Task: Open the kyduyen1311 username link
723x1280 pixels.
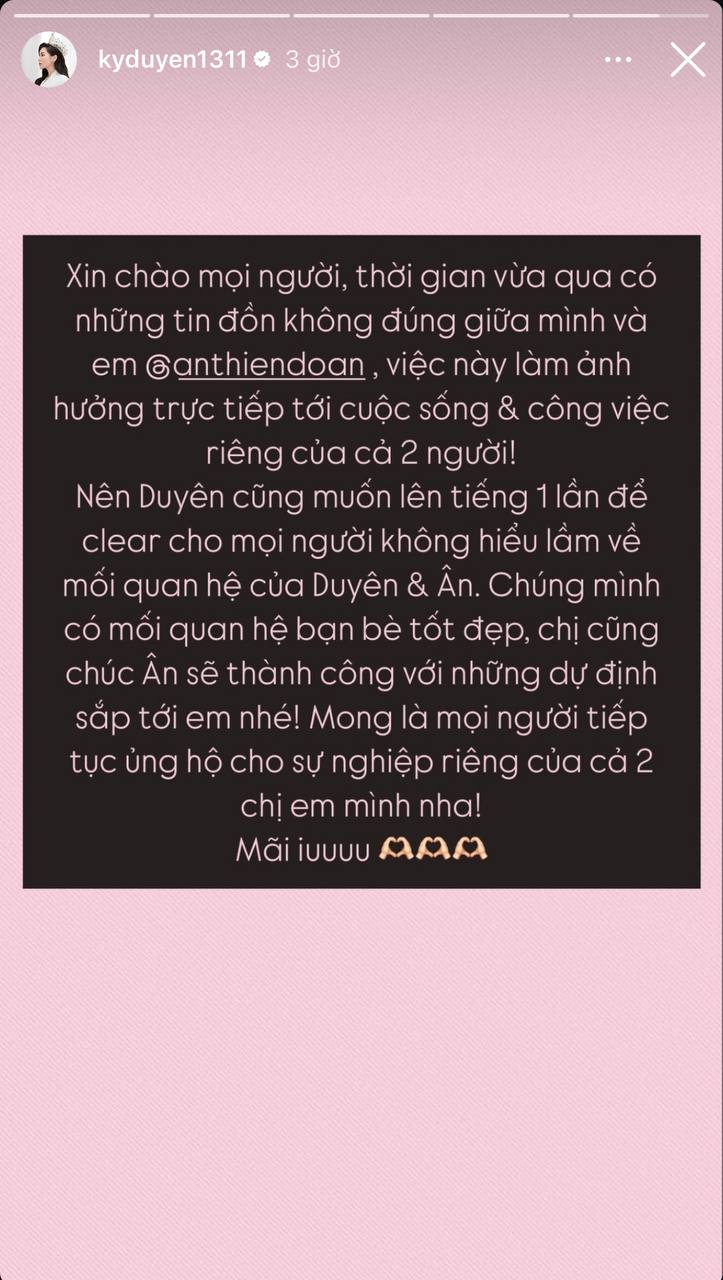Action: pos(171,60)
